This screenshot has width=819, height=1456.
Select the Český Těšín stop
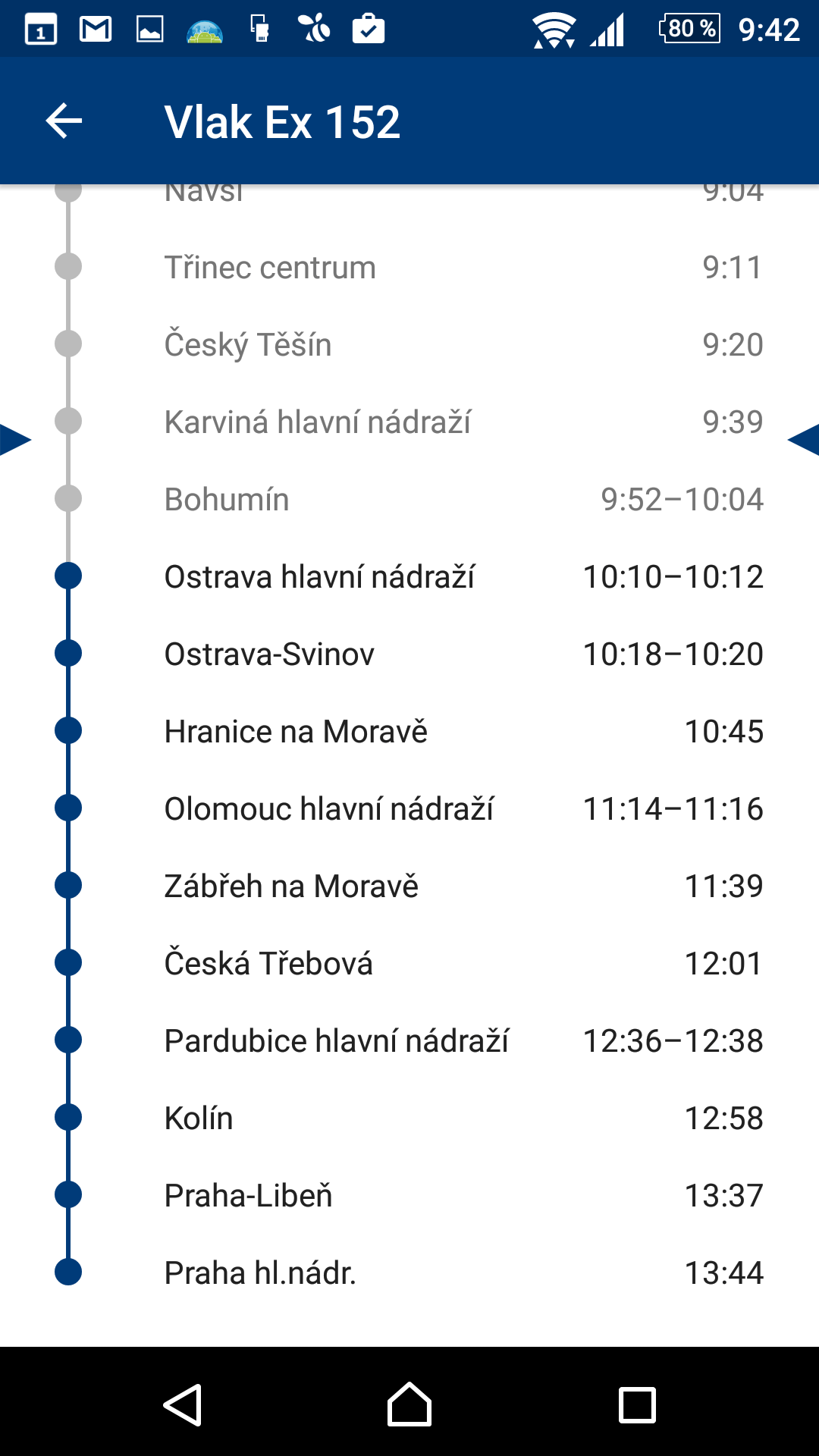[409, 344]
